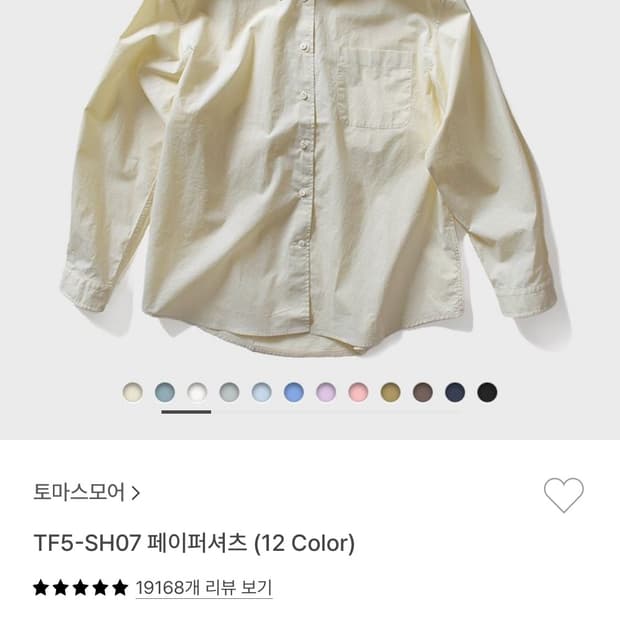Add the paper shirt to wishlist
This screenshot has width=620, height=620.
pos(563,495)
